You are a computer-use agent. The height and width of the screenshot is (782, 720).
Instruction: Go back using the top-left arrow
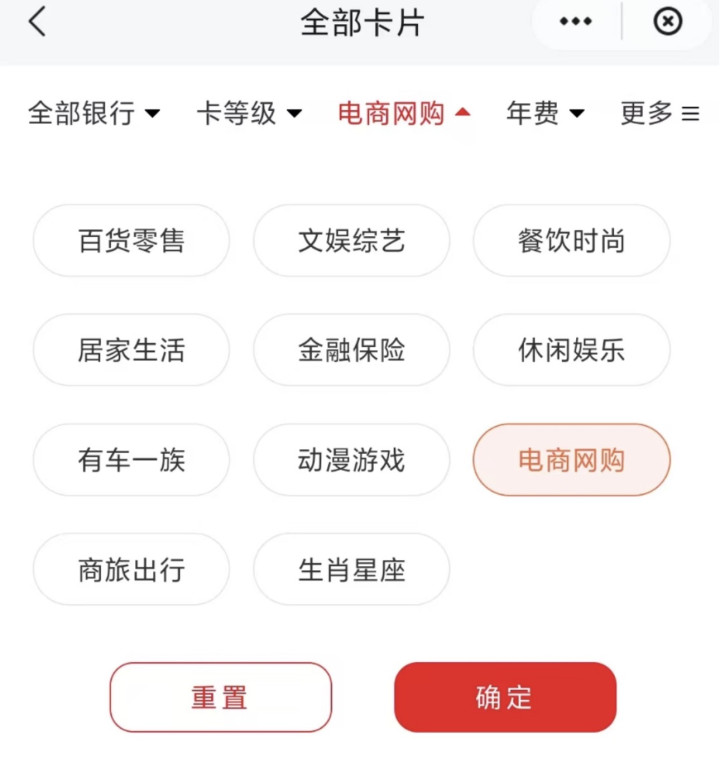click(37, 22)
